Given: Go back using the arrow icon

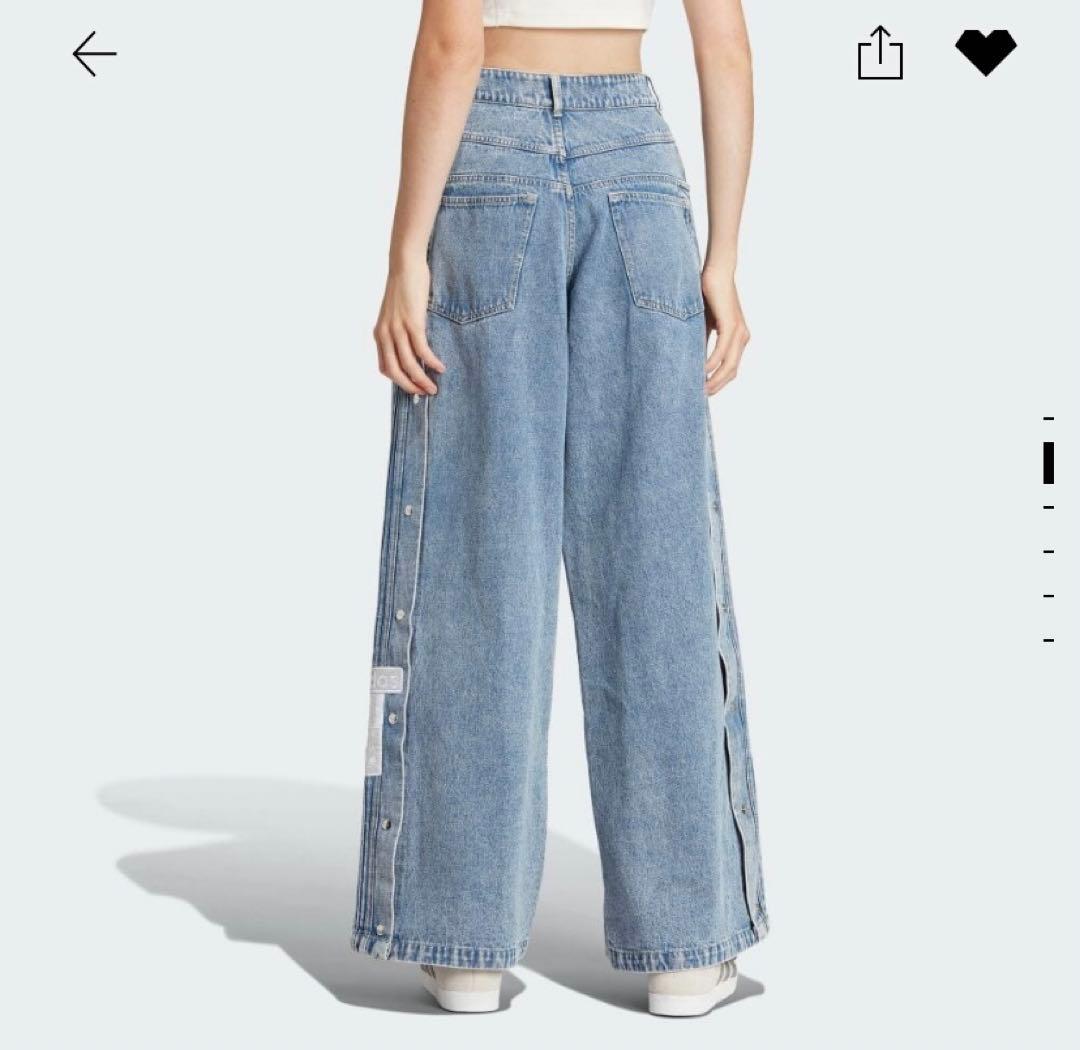Looking at the screenshot, I should [94, 53].
